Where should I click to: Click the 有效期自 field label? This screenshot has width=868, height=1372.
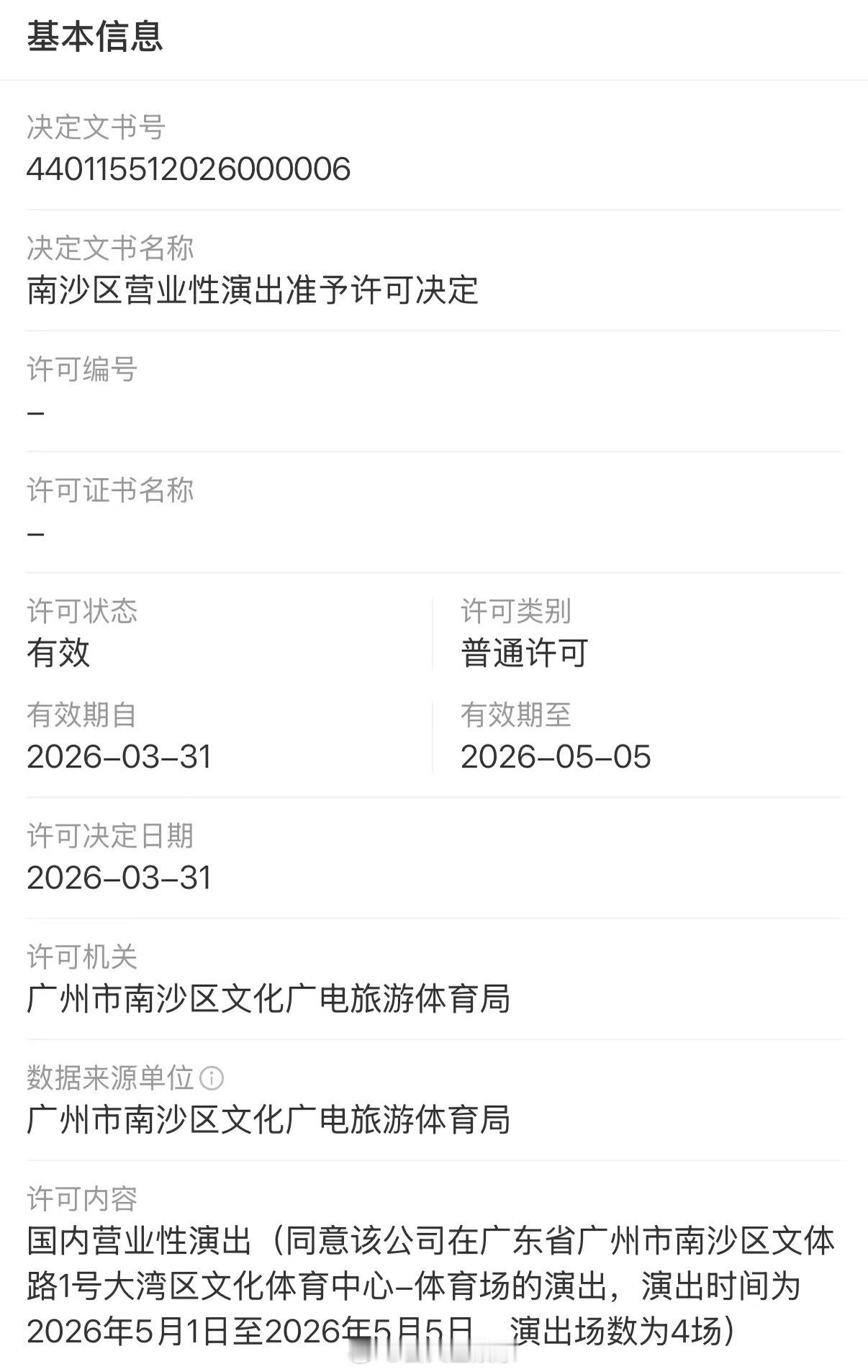(83, 716)
